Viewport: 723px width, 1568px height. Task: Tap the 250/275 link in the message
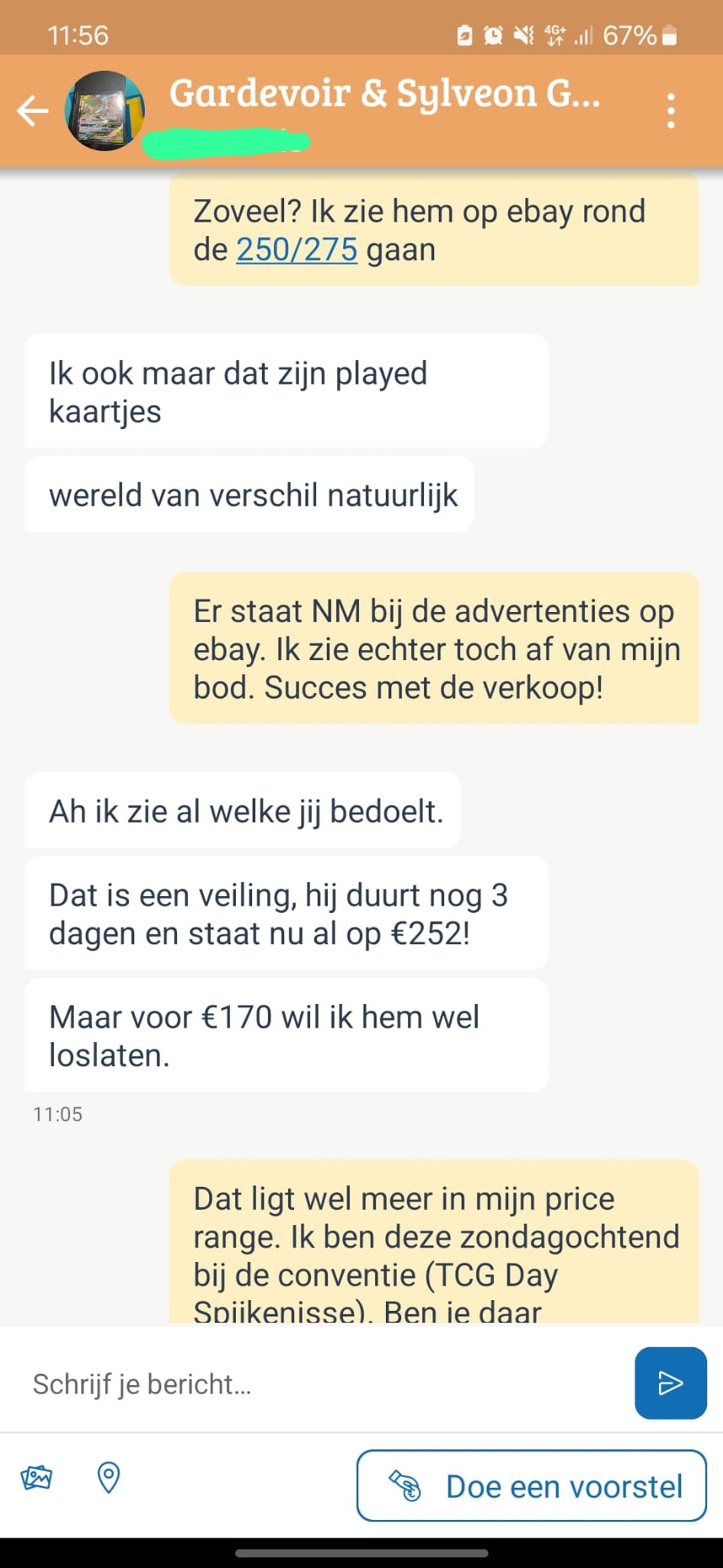[x=296, y=250]
